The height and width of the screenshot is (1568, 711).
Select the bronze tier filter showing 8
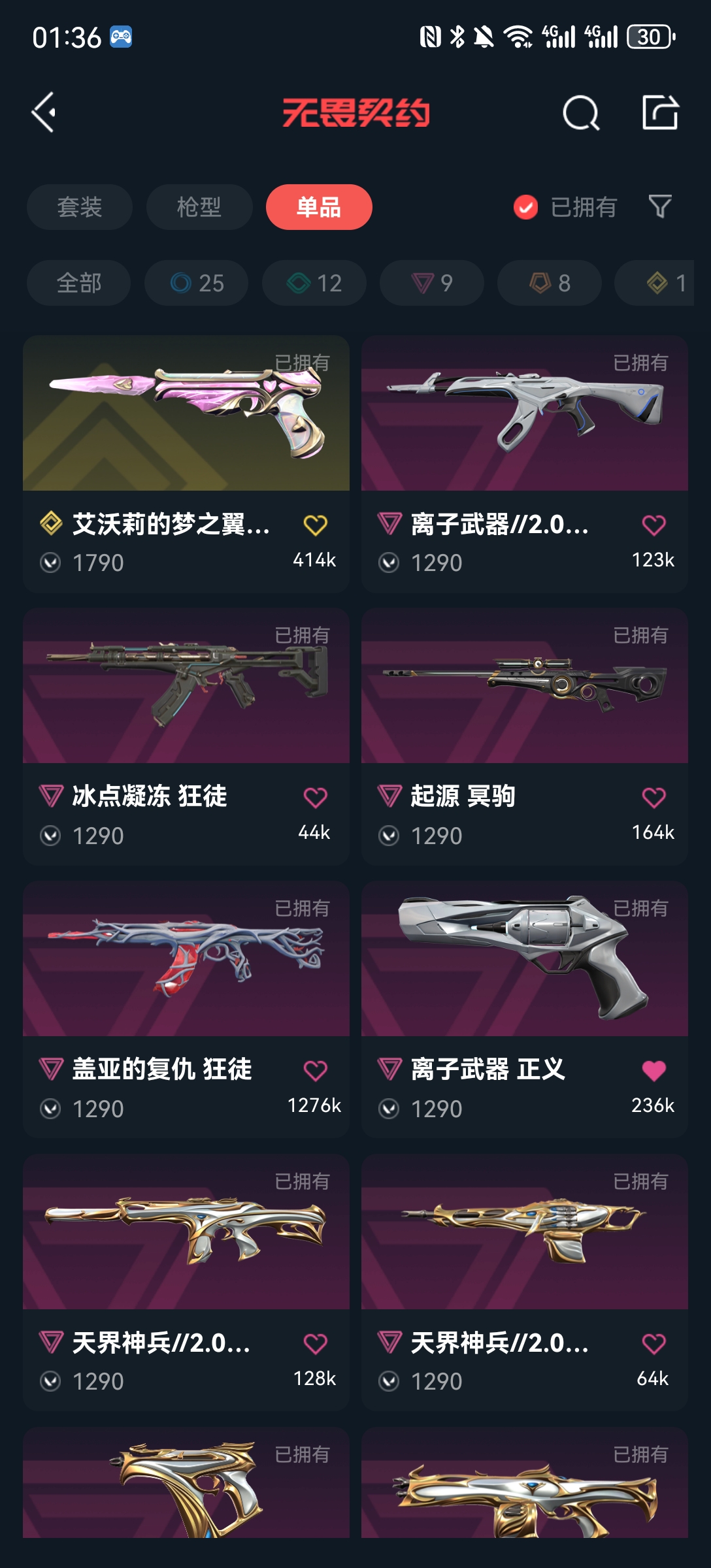coord(548,283)
